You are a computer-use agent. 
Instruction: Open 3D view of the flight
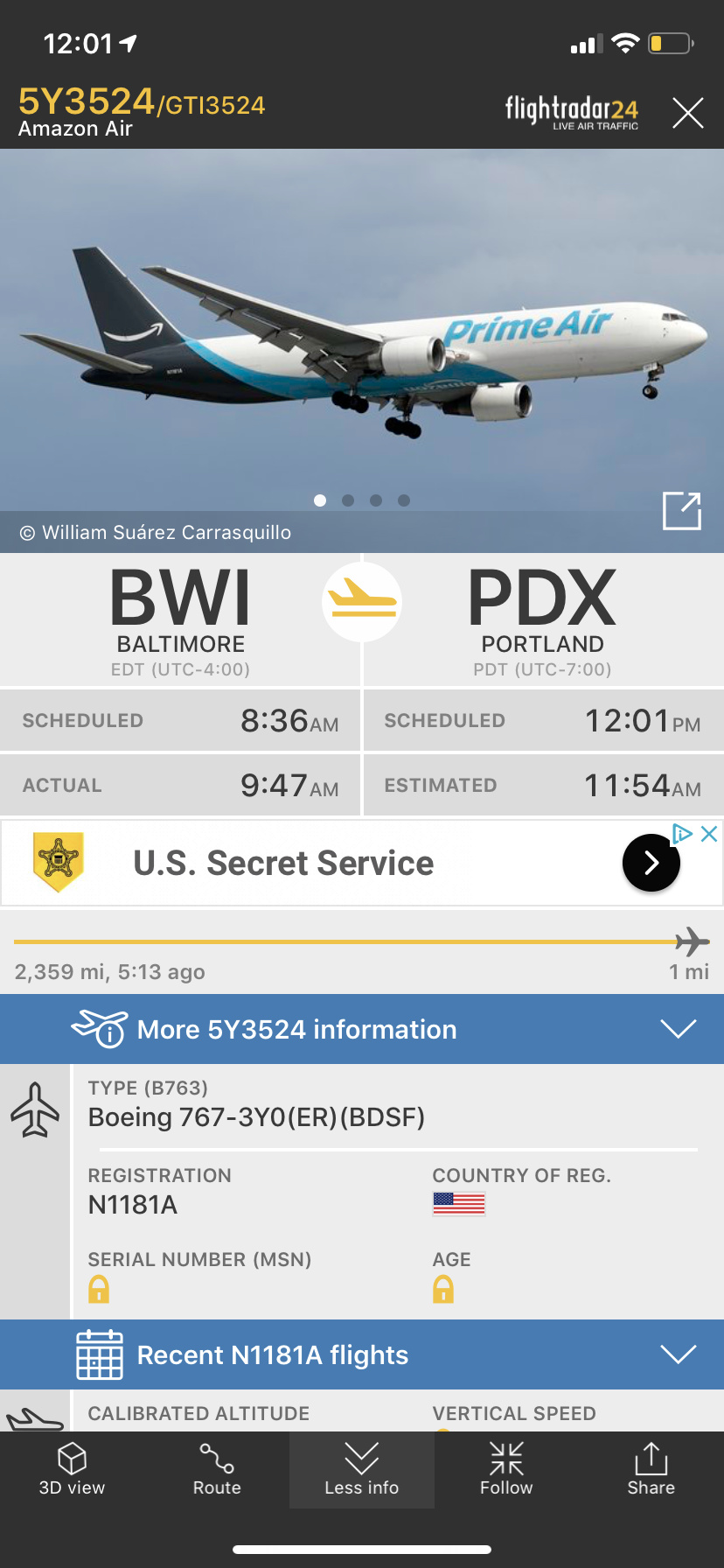click(x=72, y=1469)
